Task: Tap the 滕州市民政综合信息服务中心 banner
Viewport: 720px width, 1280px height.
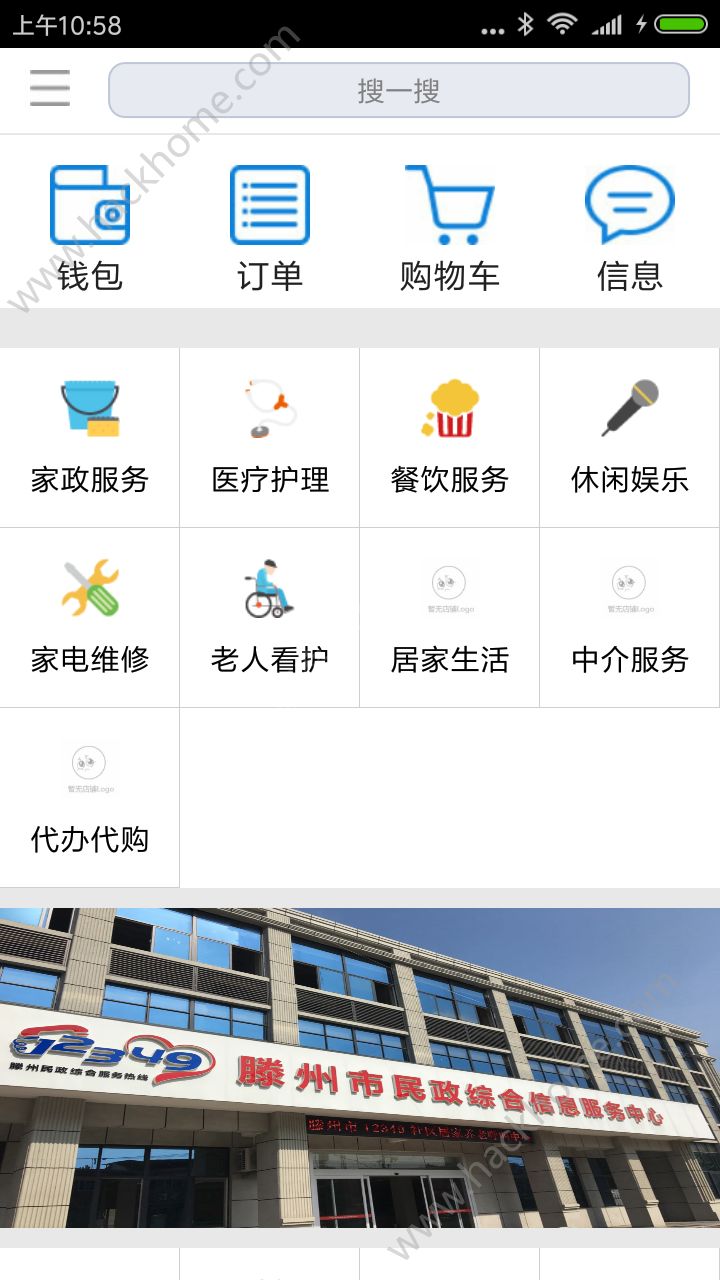Action: click(x=360, y=1067)
